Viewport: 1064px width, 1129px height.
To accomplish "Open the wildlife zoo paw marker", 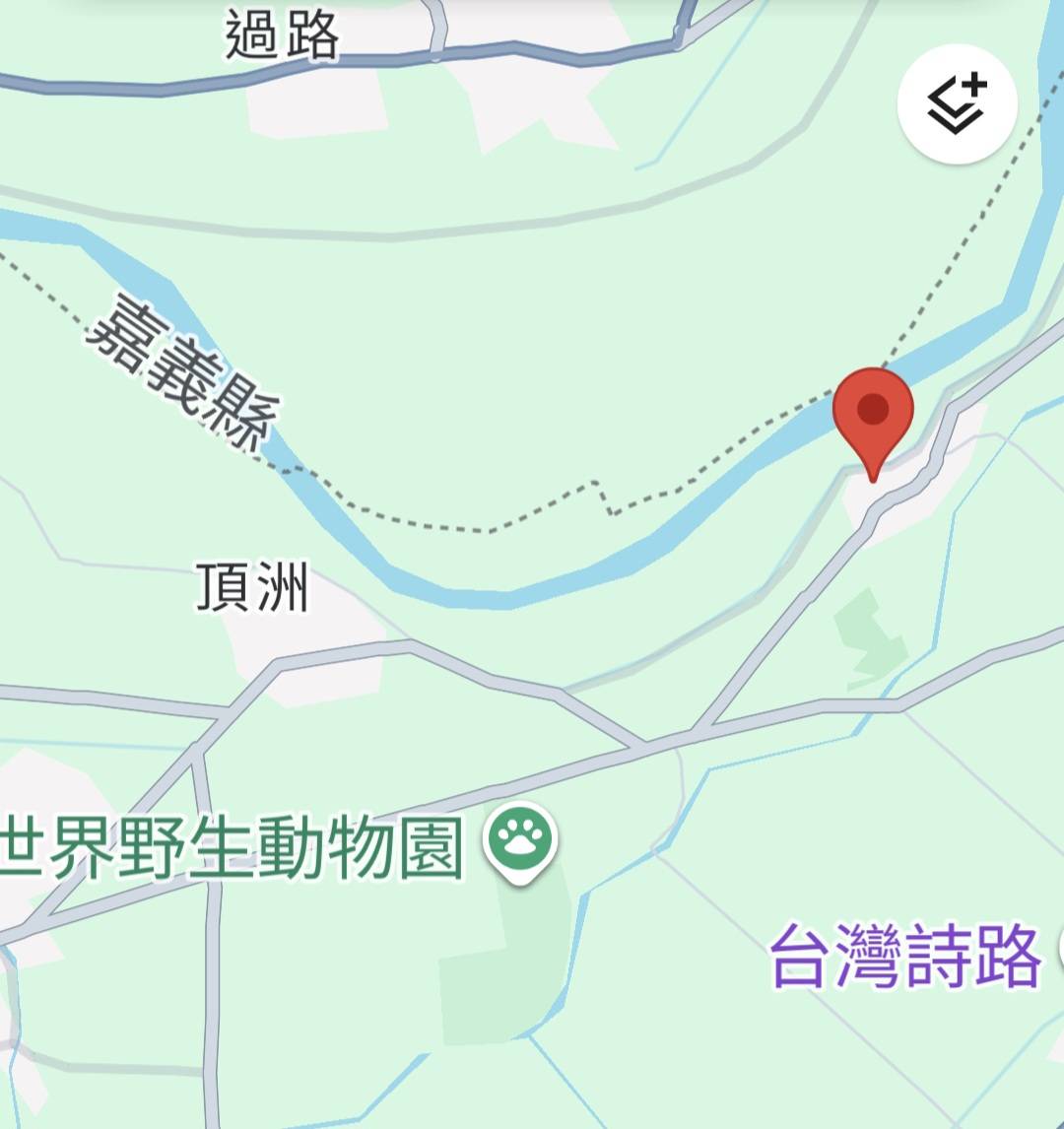I will (x=522, y=840).
